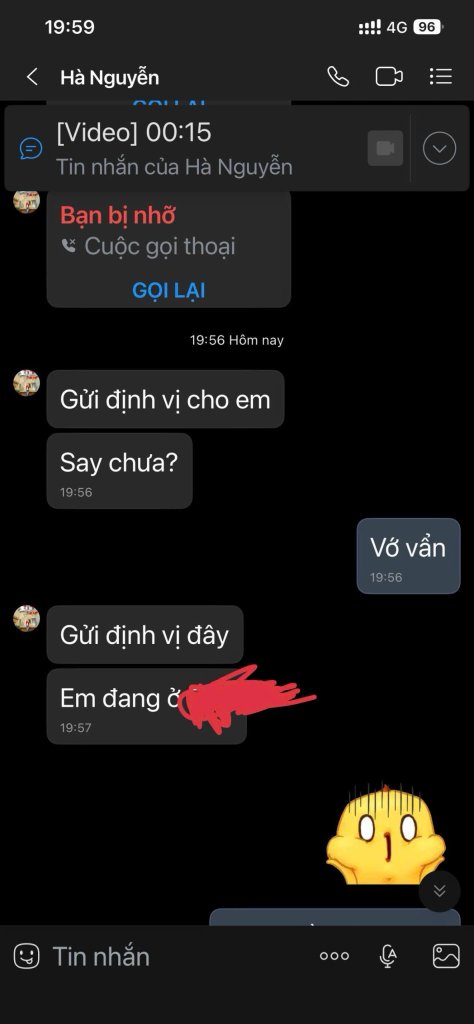Start a voice call with Hà Nguyễn
Viewport: 474px width, 1024px height.
pyautogui.click(x=338, y=77)
